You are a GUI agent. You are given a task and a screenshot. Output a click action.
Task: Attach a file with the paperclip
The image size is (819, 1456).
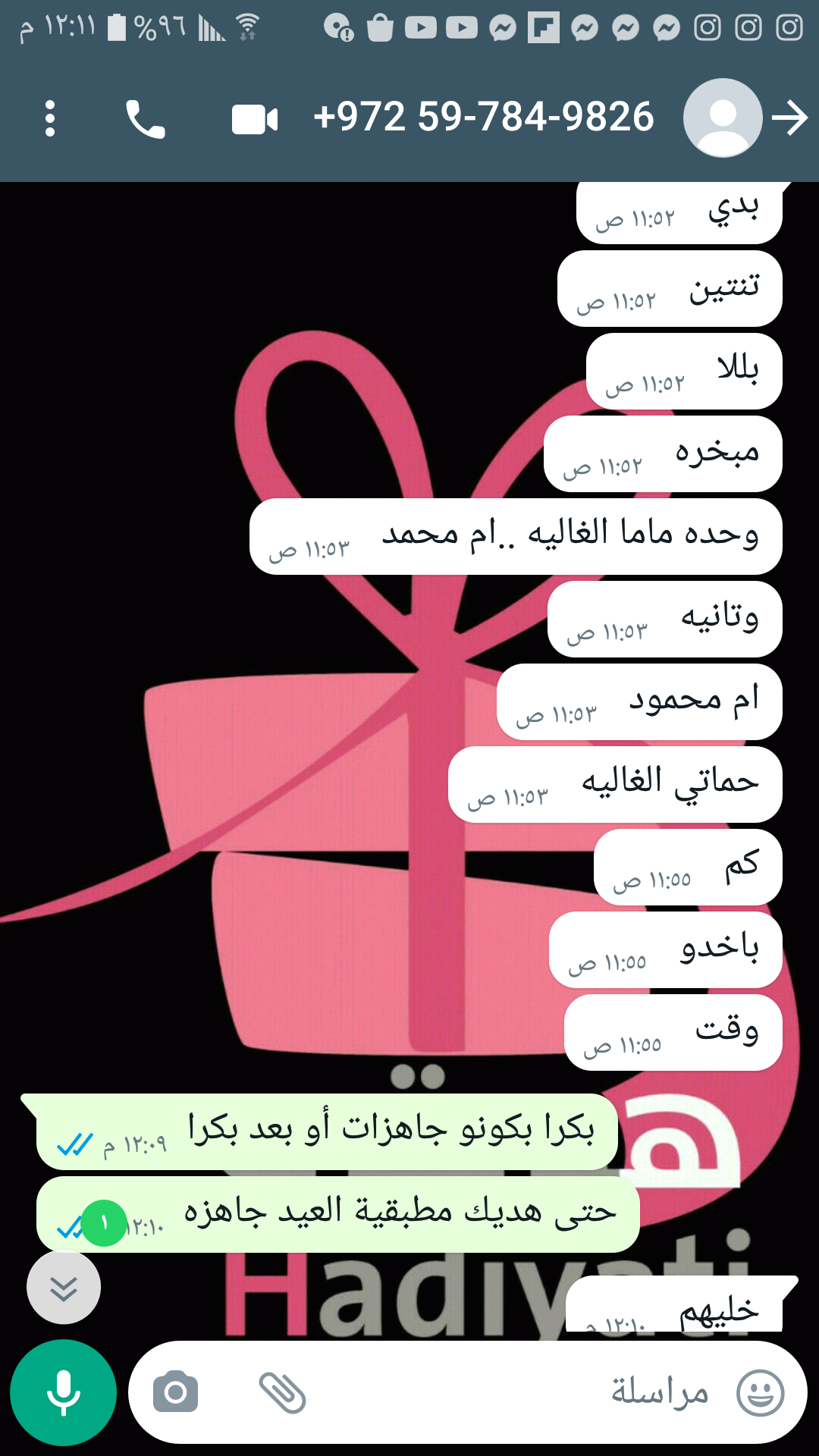[281, 1392]
